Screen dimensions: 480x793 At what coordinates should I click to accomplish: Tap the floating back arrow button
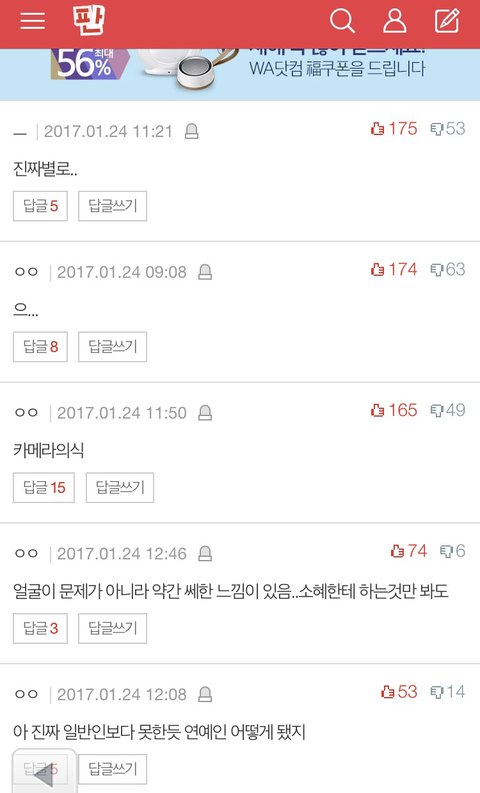coord(45,771)
